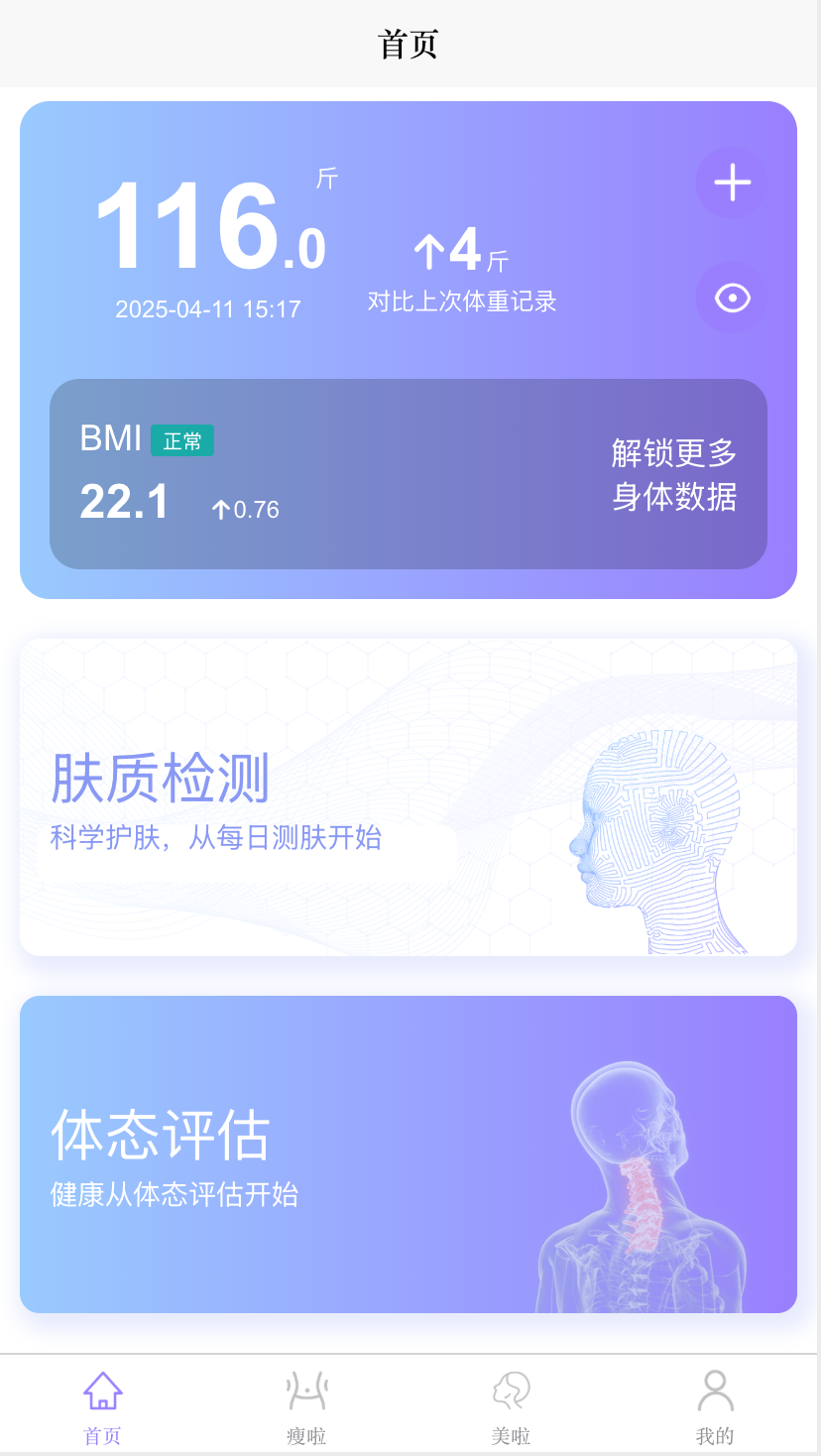Tap the 美啦 face icon in navigation

[x=511, y=1393]
